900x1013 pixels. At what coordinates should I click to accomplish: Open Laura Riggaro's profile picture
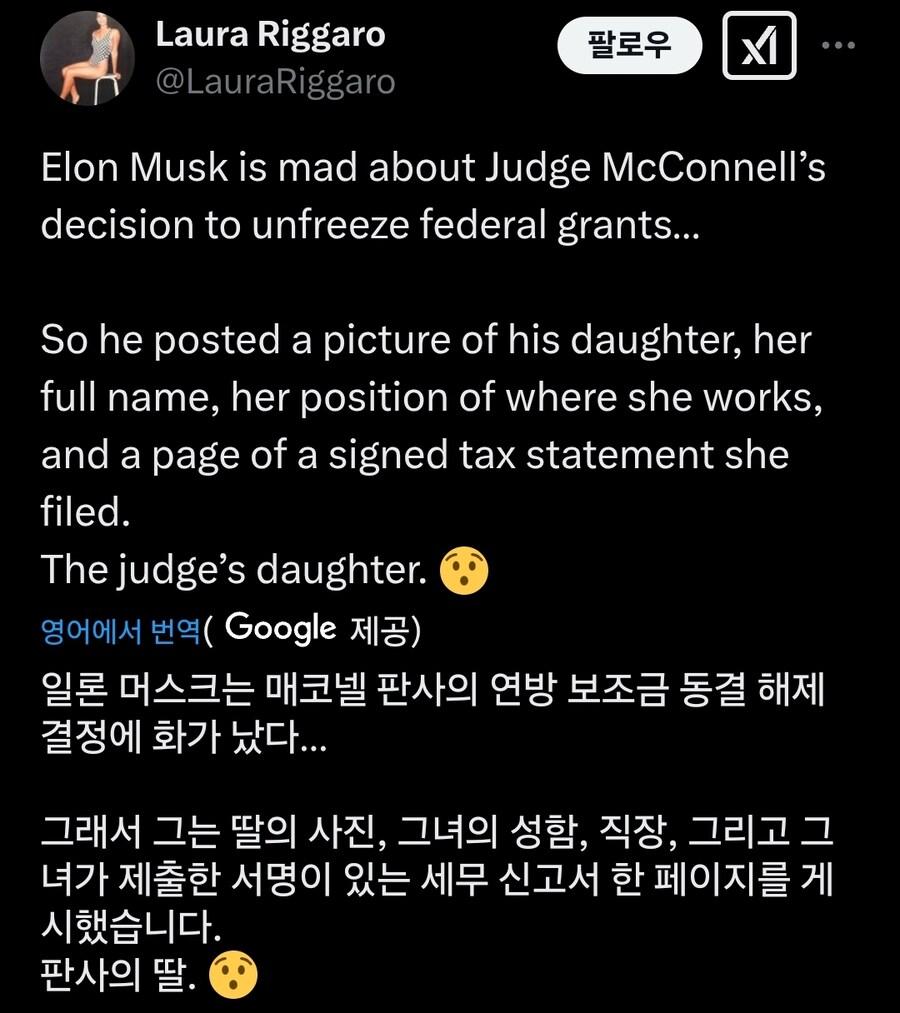(x=87, y=58)
